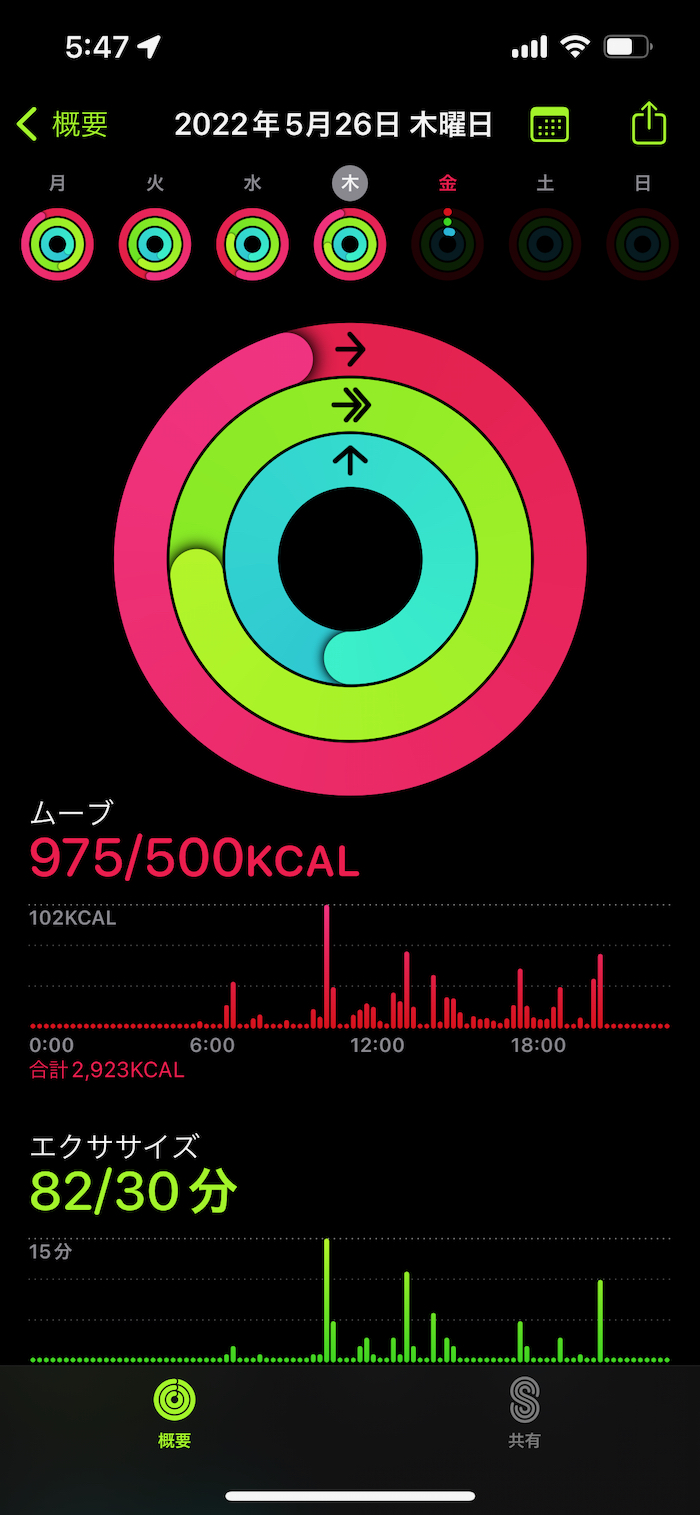This screenshot has height=1515, width=700.
Task: Select Friday (金) activity rings
Action: pyautogui.click(x=447, y=243)
